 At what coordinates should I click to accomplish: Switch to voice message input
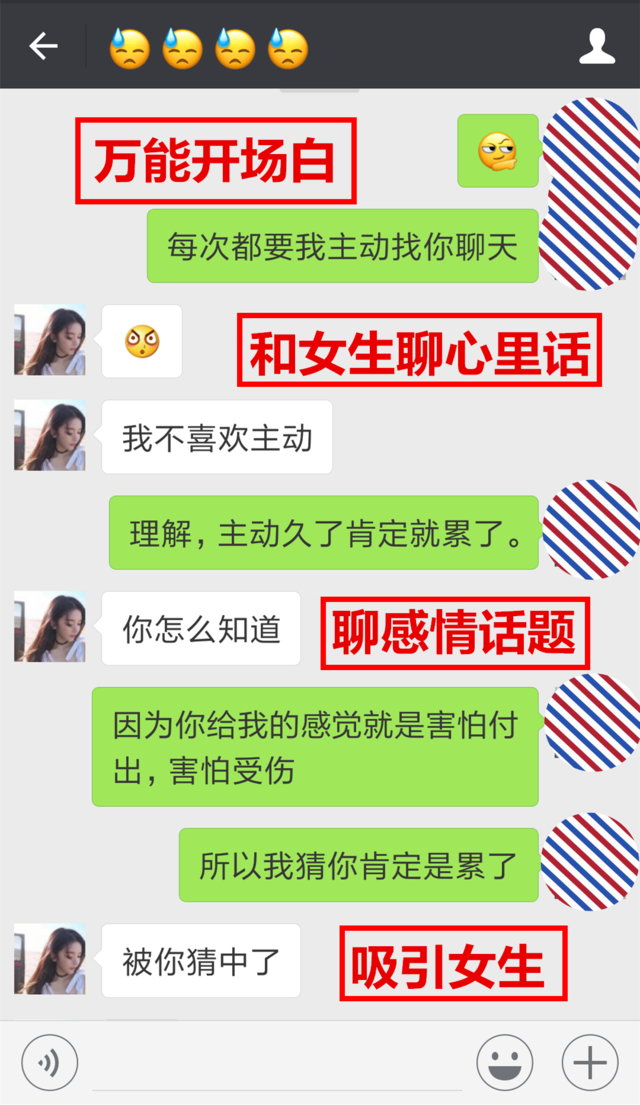coord(50,1062)
